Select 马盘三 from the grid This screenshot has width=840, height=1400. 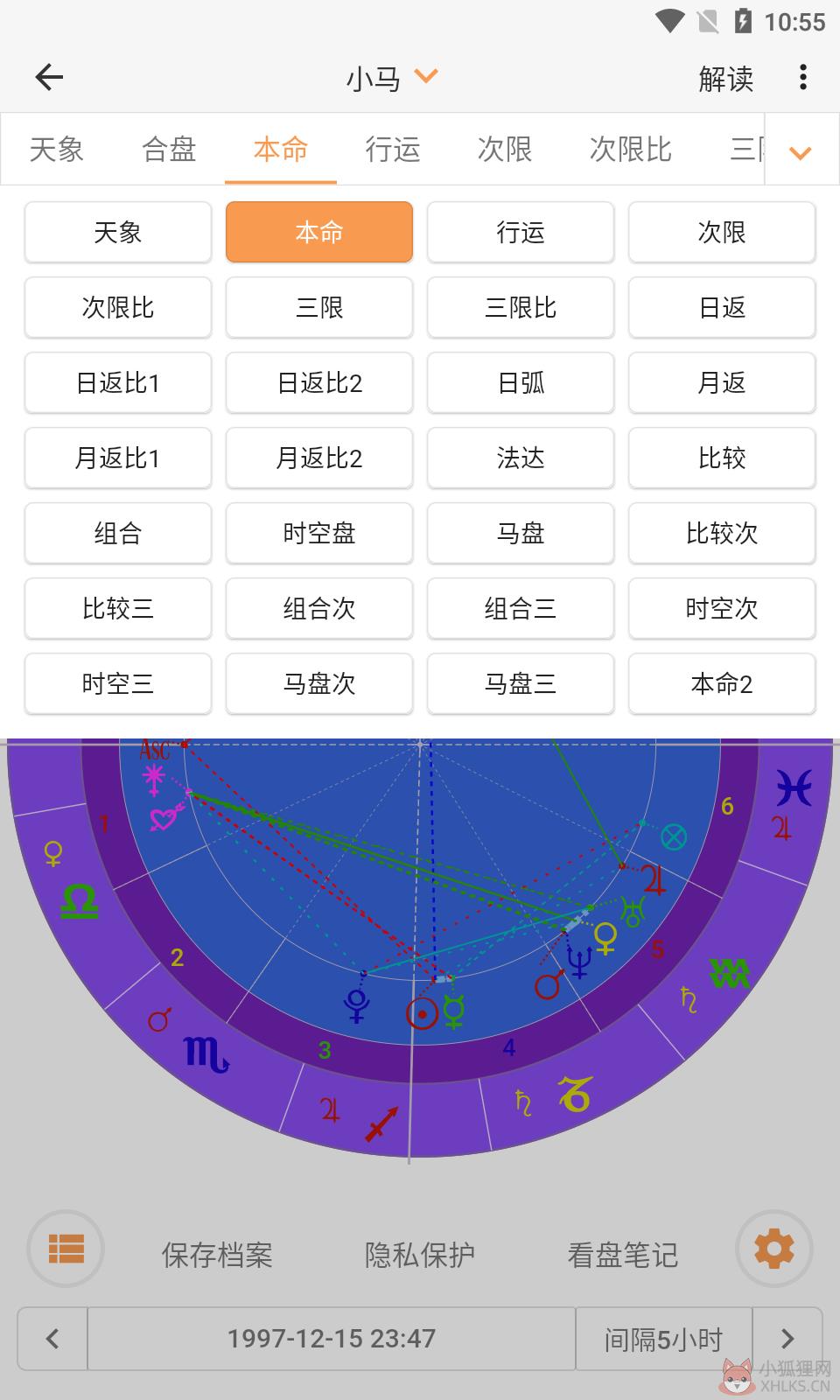pos(521,683)
